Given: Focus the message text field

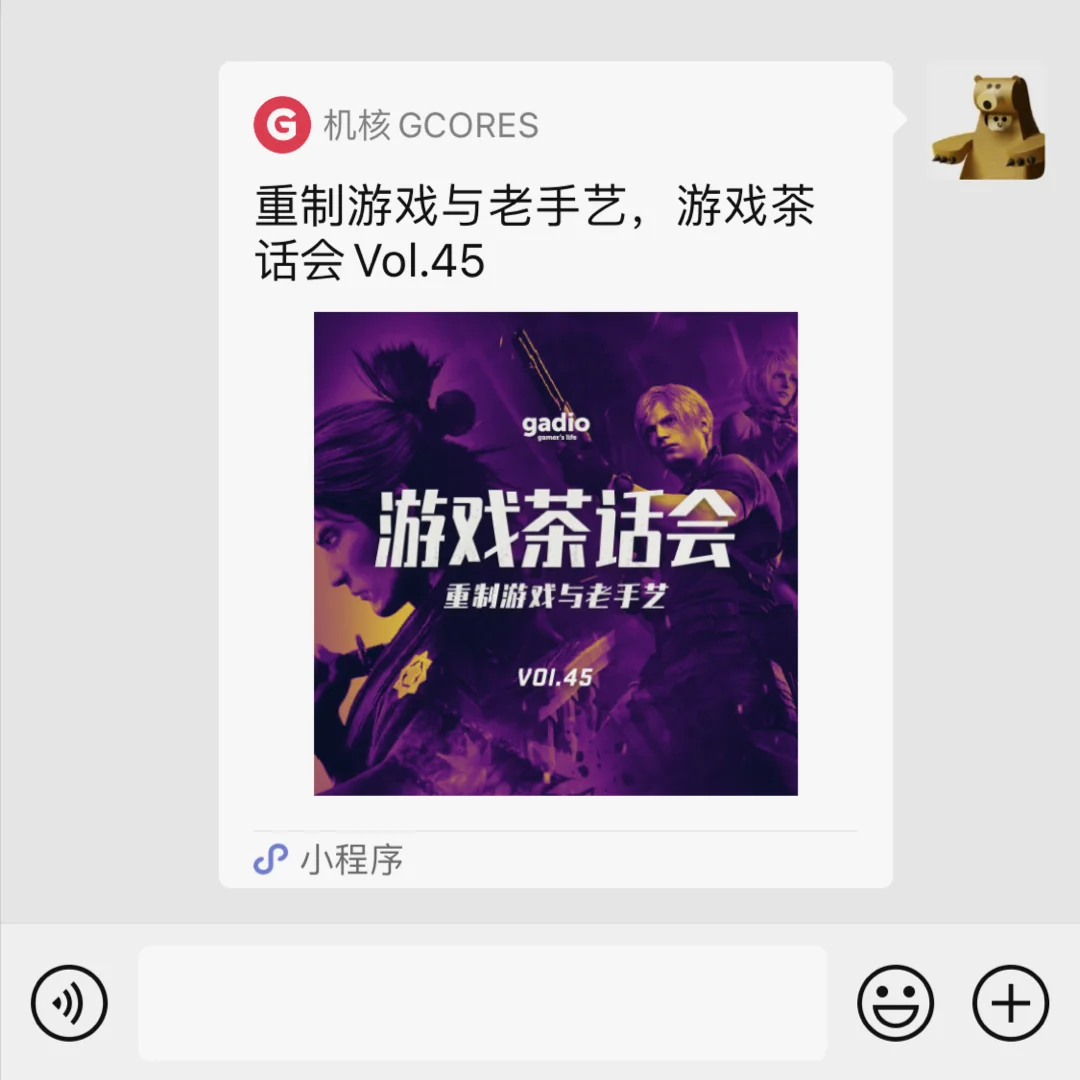Looking at the screenshot, I should (482, 1003).
